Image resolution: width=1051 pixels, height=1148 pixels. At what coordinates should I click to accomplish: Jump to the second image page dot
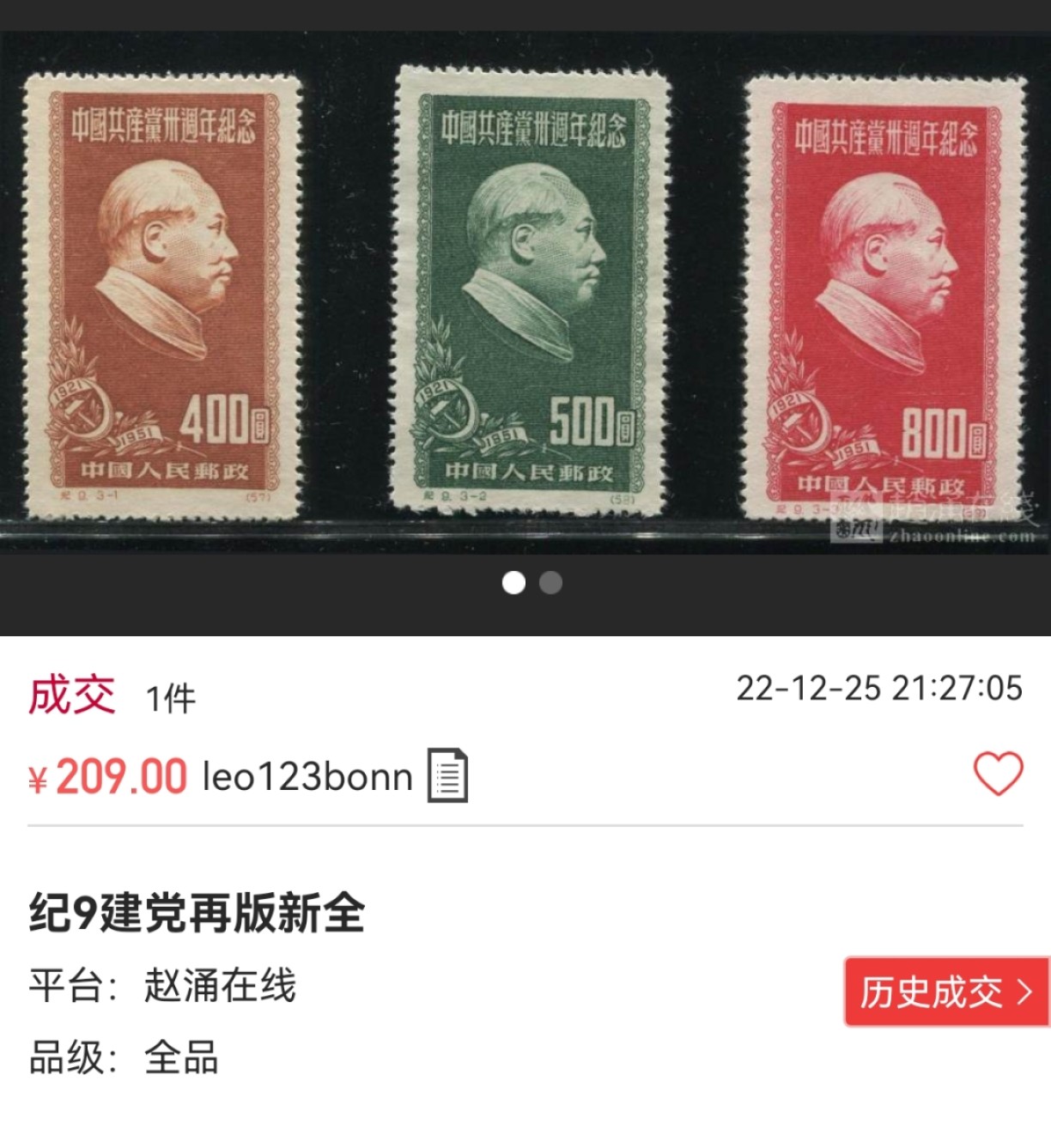click(550, 583)
